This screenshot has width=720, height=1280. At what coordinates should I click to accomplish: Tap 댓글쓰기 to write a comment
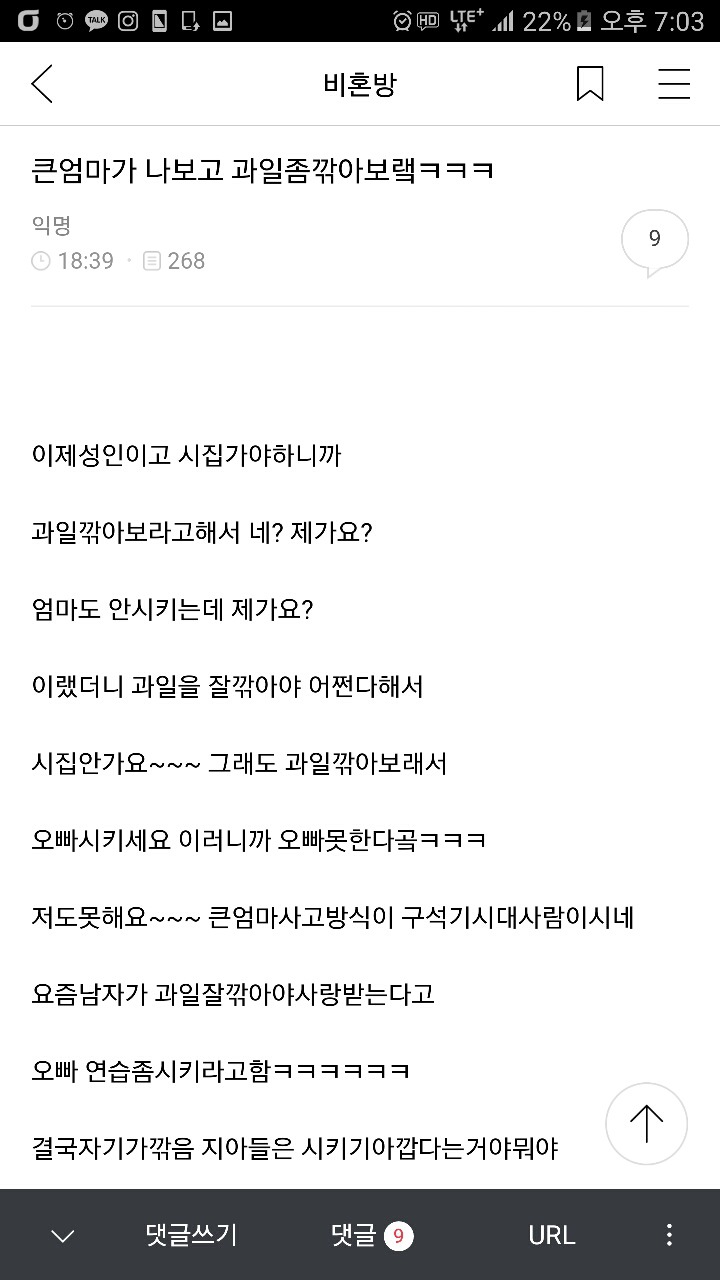(x=191, y=1235)
